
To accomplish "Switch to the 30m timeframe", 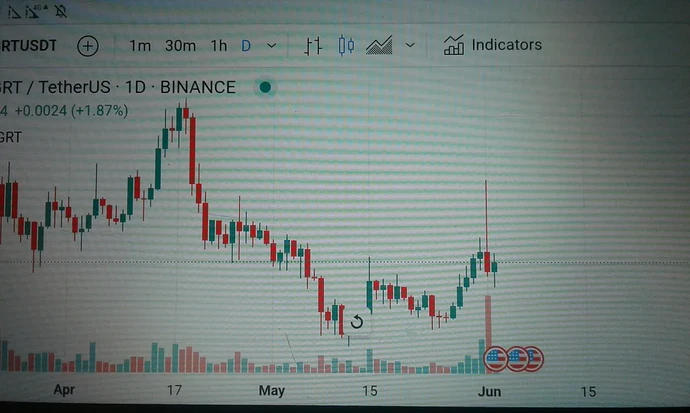I will (x=180, y=45).
